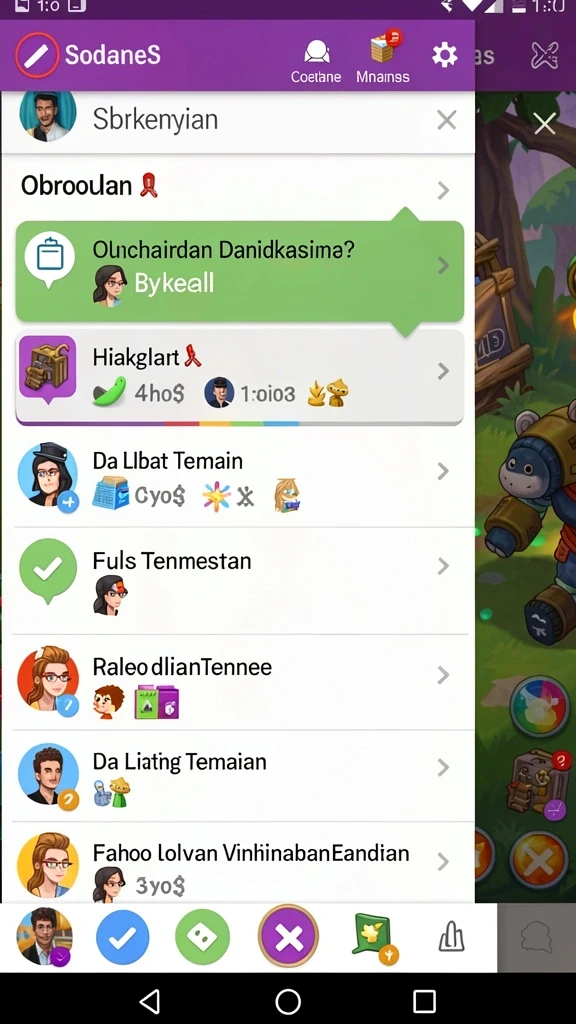Screen dimensions: 576x1024
Task: Open the green flag item in bottom bar
Action: pyautogui.click(x=374, y=939)
